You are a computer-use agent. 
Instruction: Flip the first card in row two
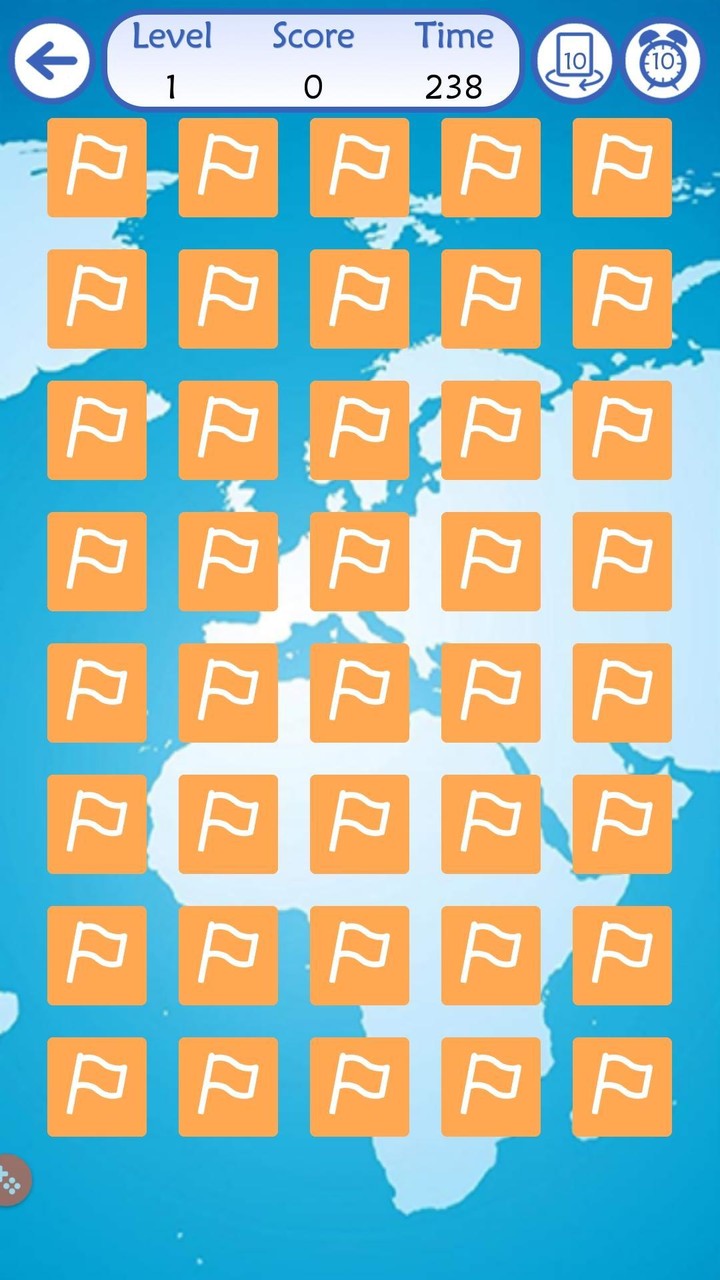97,299
